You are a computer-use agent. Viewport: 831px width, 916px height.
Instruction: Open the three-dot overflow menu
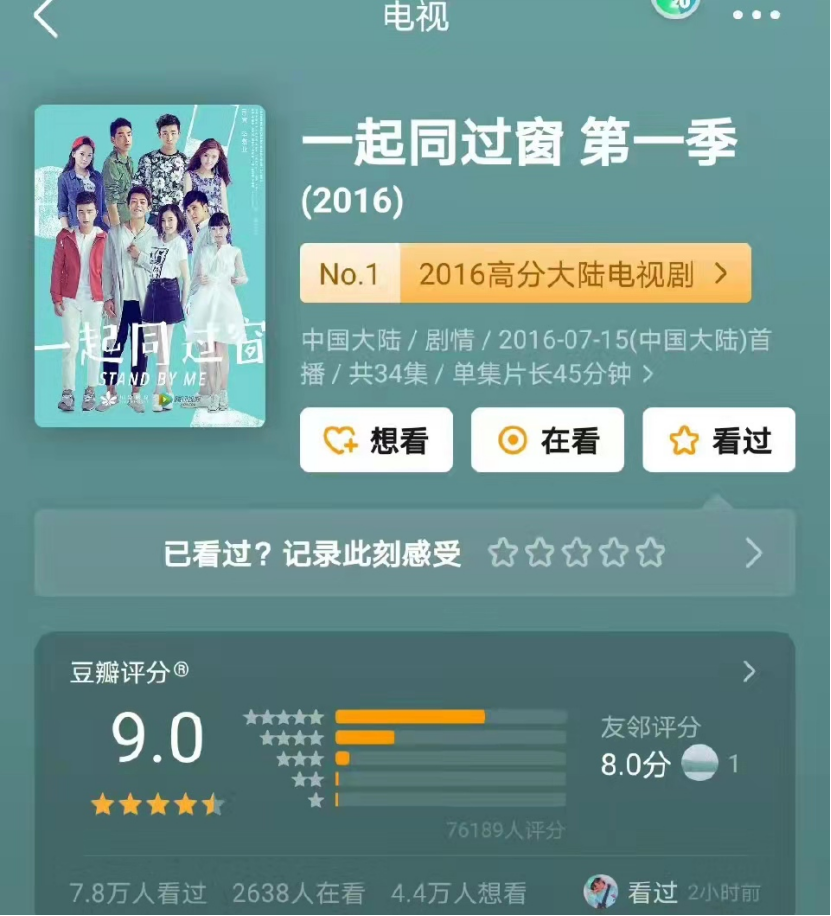click(x=756, y=16)
